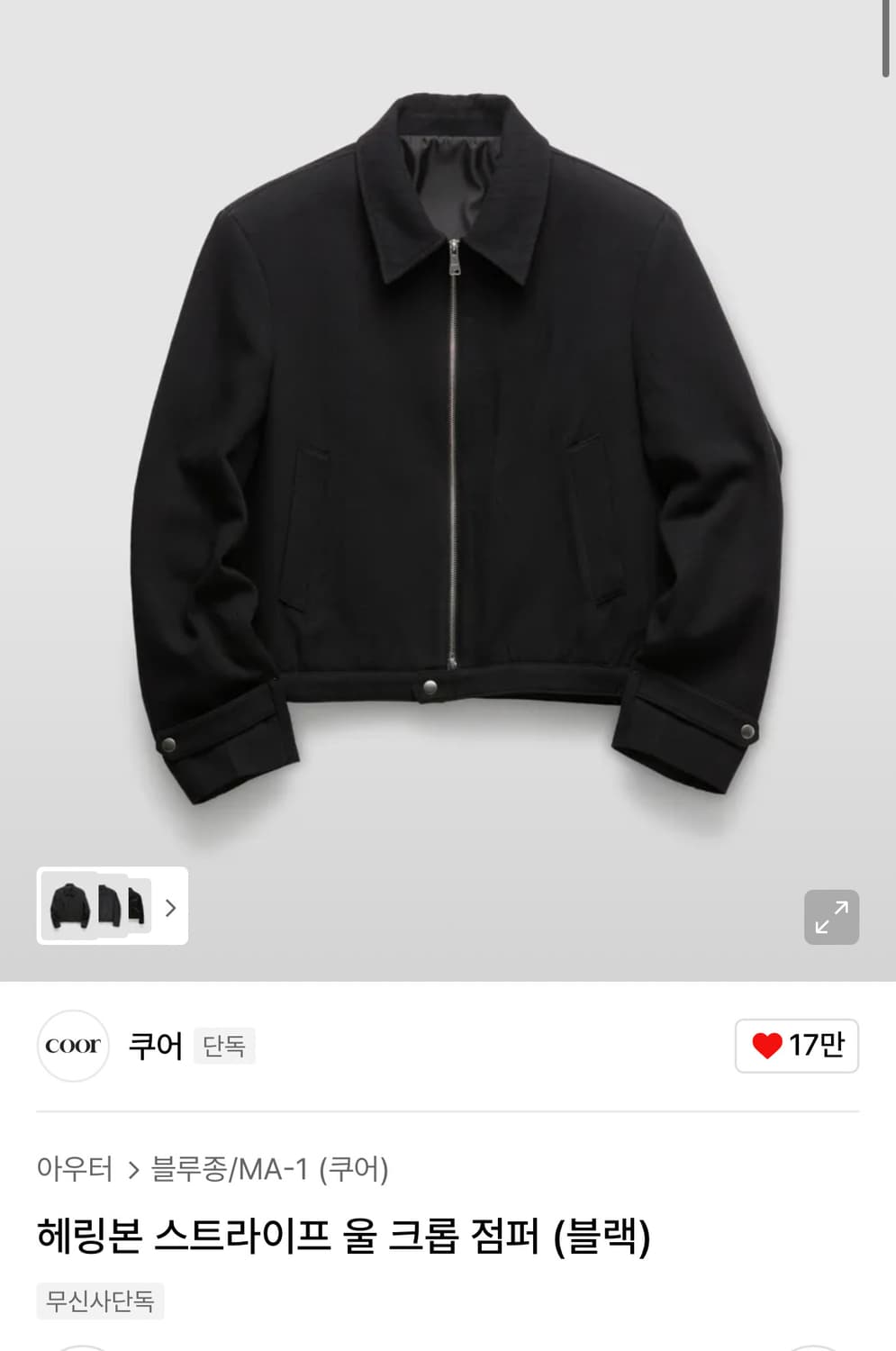Image resolution: width=896 pixels, height=1351 pixels.
Task: Expand the product image to fullscreen
Action: pos(830,917)
